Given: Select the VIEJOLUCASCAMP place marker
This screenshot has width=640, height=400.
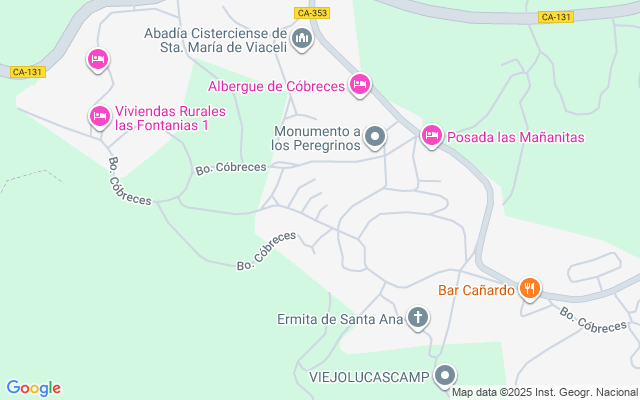Looking at the screenshot, I should pyautogui.click(x=446, y=376).
